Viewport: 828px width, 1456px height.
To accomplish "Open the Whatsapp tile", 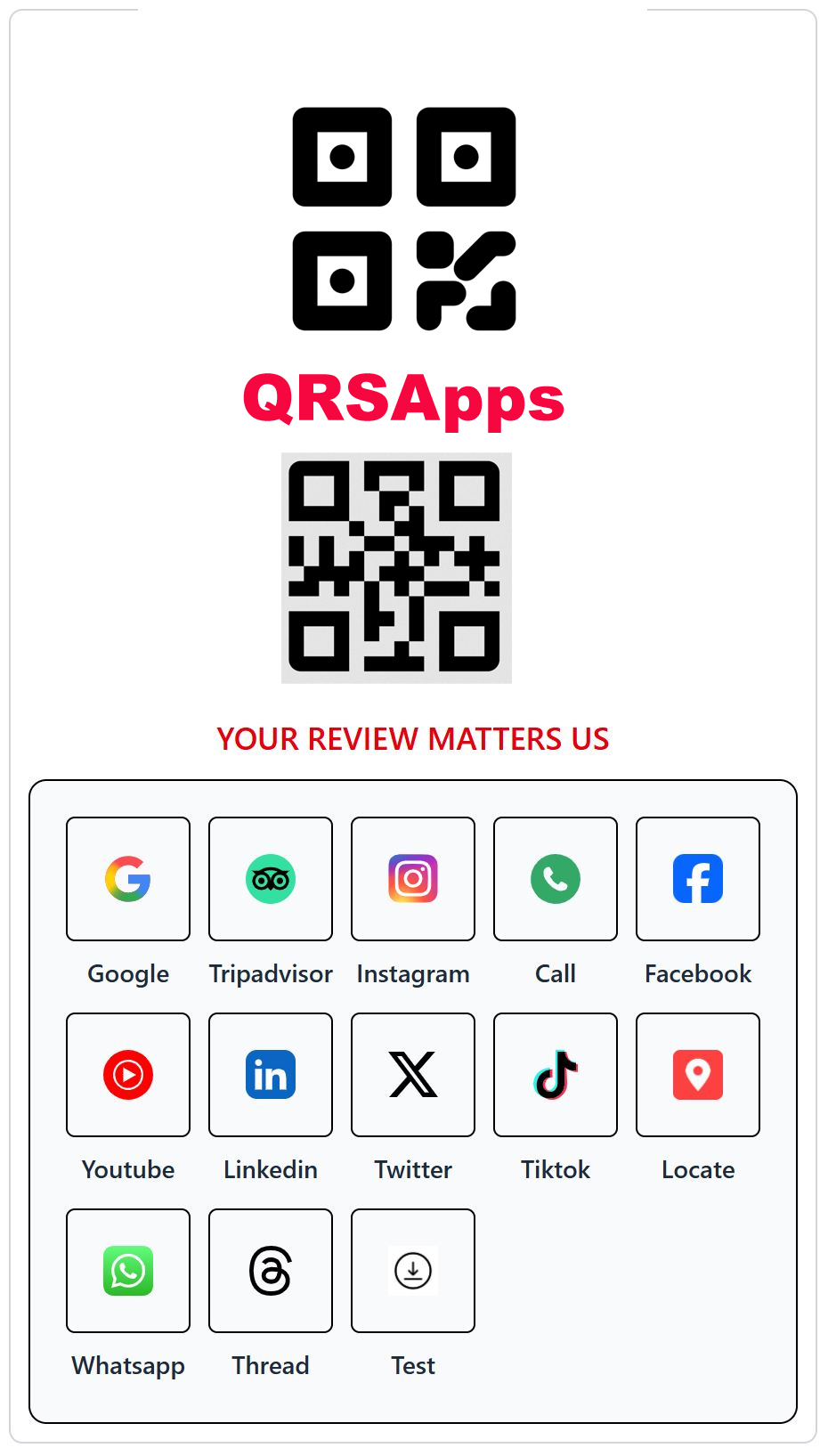I will point(128,1271).
